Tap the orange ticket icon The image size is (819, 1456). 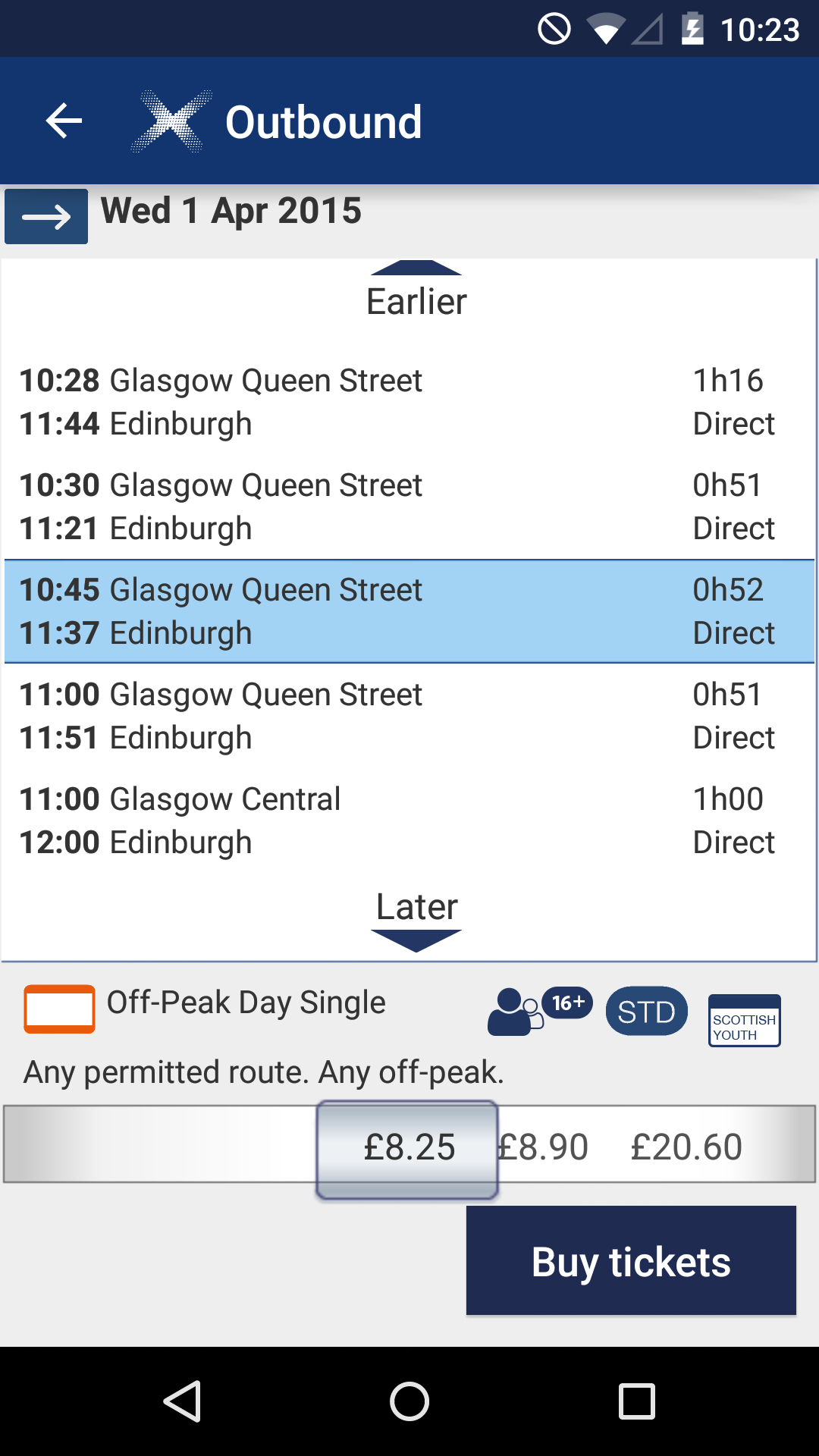(x=58, y=1010)
